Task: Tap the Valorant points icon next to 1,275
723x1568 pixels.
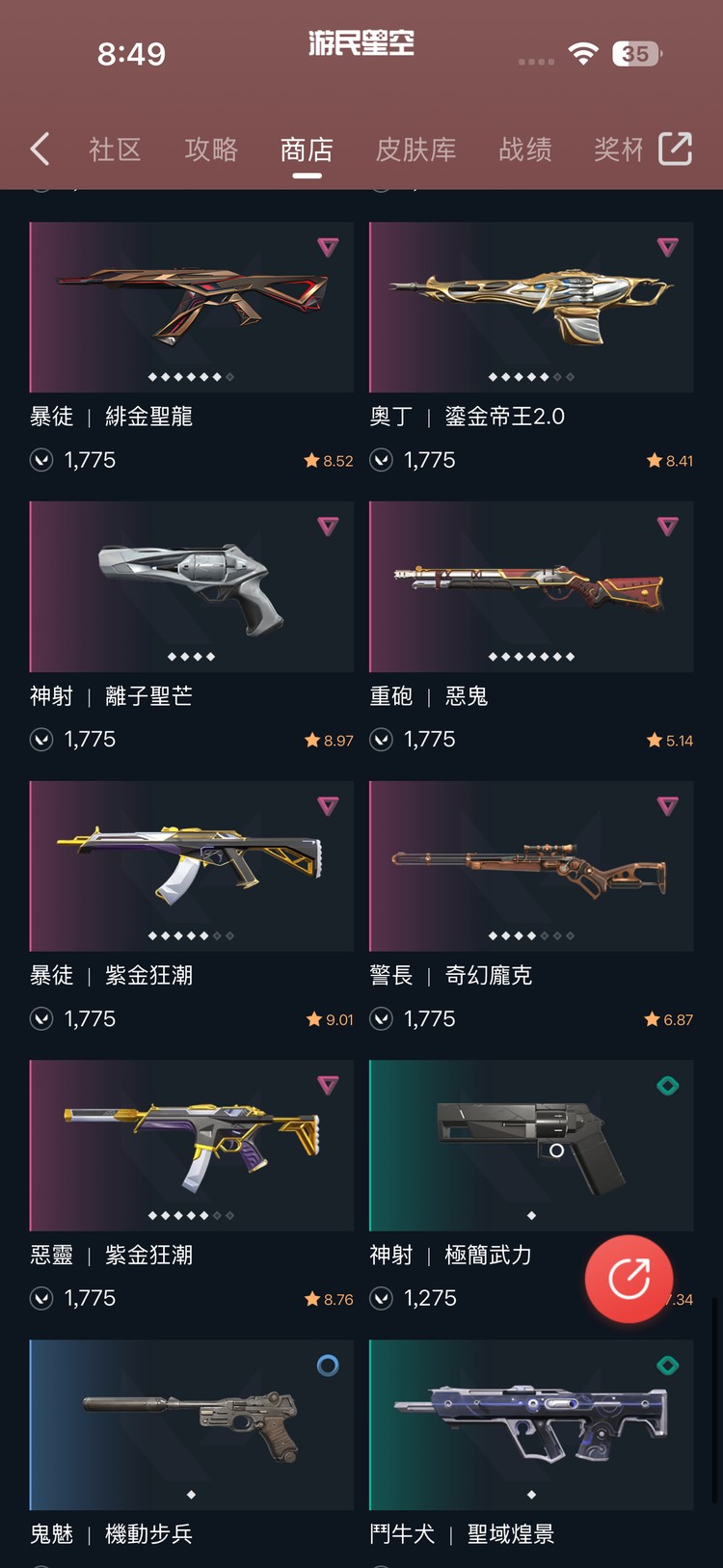Action: point(381,1298)
